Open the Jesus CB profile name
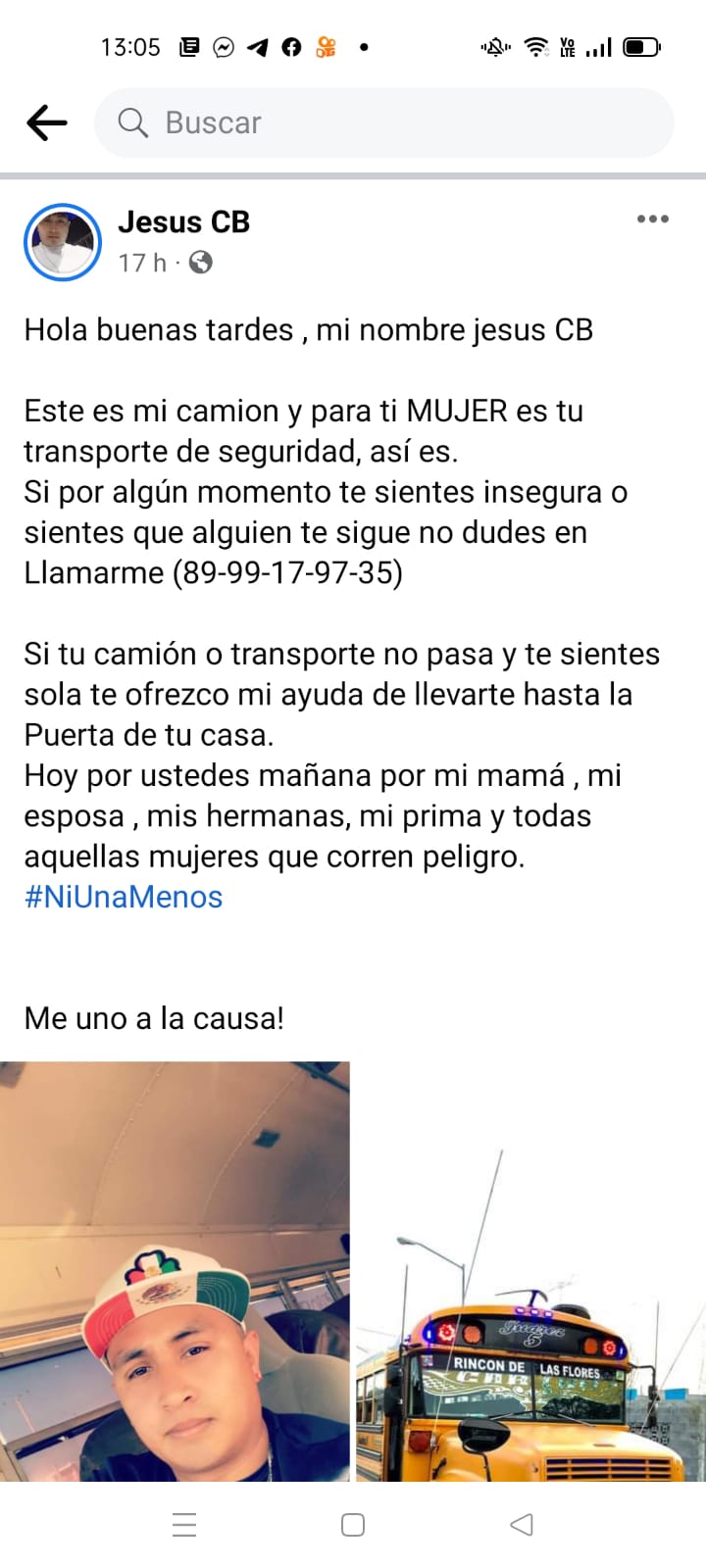Viewport: 706px width, 1568px height. point(183,222)
